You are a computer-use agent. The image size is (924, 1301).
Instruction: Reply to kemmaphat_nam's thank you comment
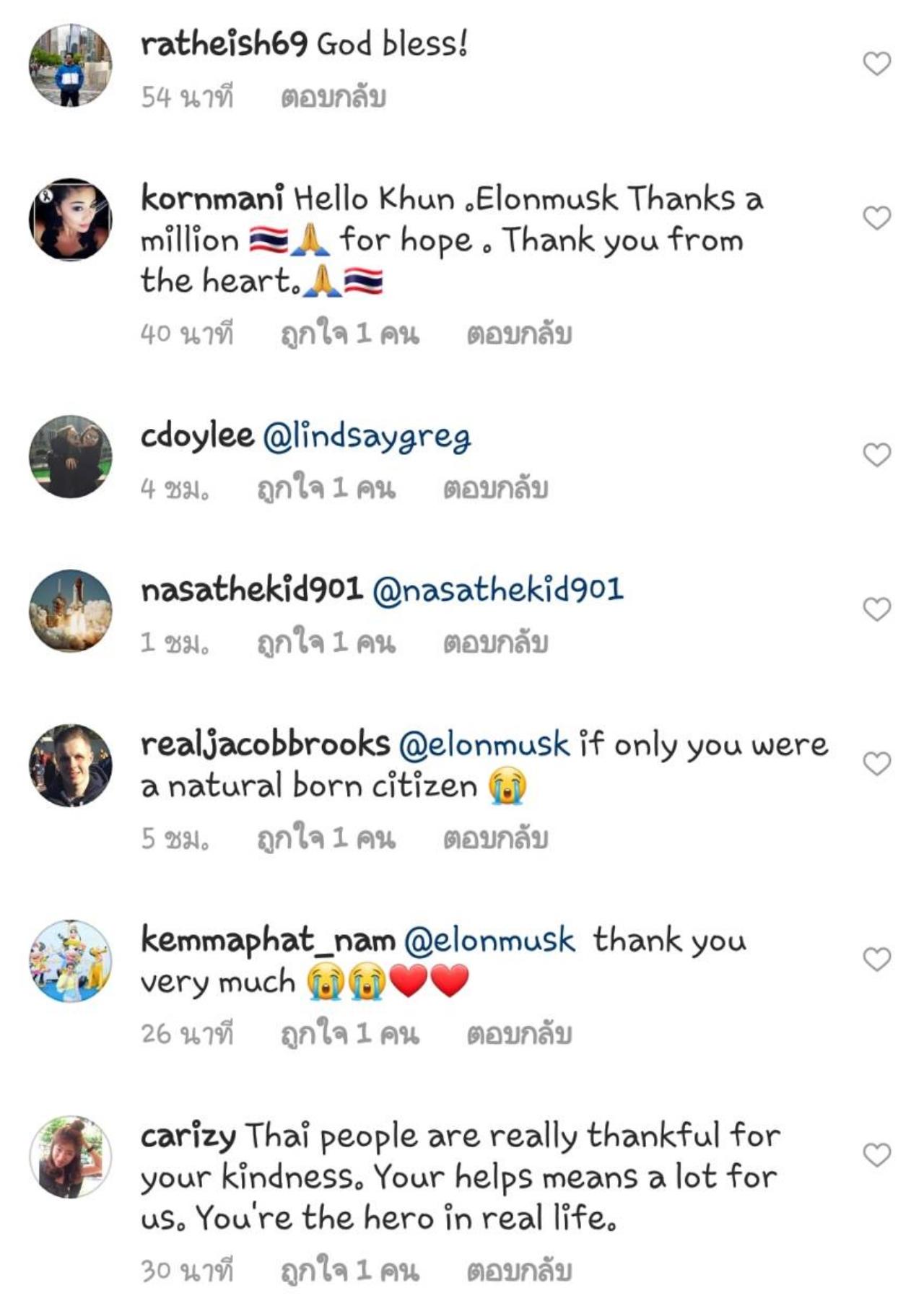[x=519, y=1034]
